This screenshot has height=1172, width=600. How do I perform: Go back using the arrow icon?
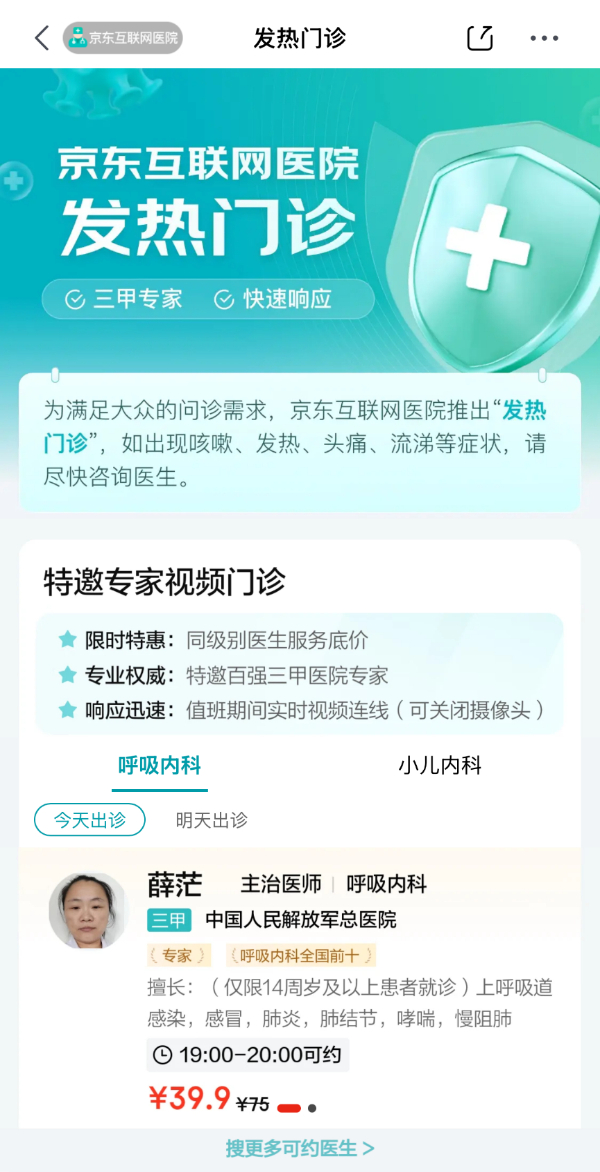pos(41,39)
